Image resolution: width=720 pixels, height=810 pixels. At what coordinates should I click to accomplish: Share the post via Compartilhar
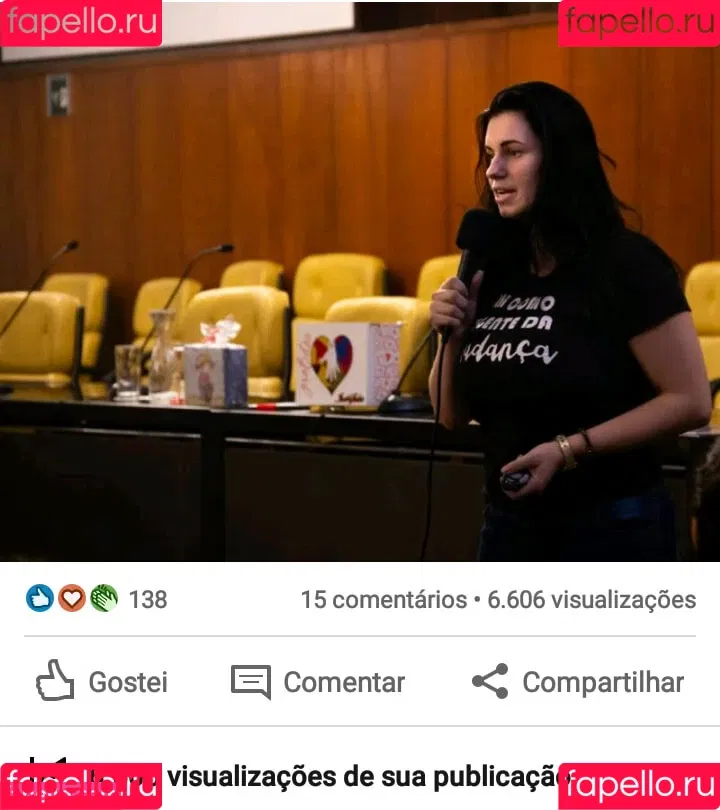click(577, 682)
